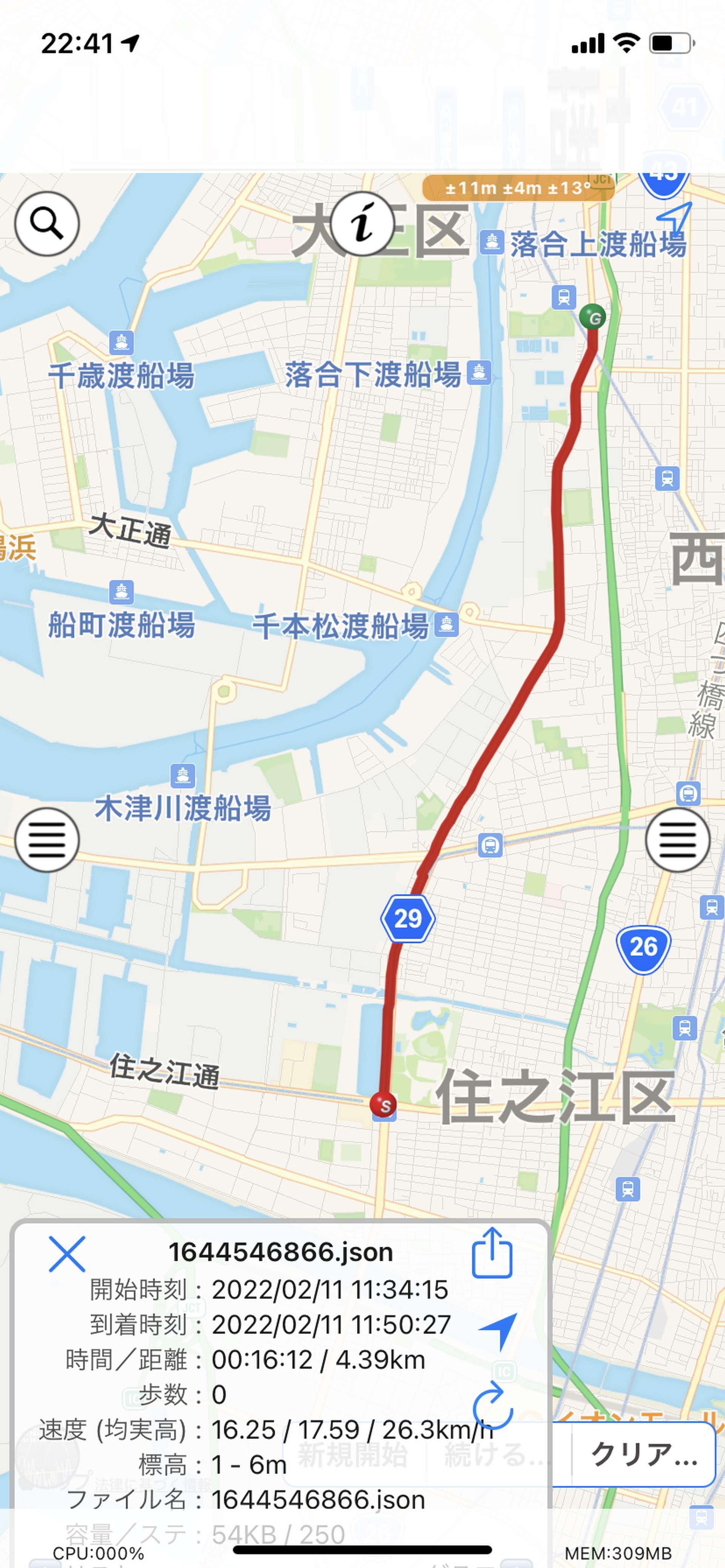Image resolution: width=725 pixels, height=1568 pixels.
Task: Open the left hamburger menu
Action: click(x=47, y=840)
